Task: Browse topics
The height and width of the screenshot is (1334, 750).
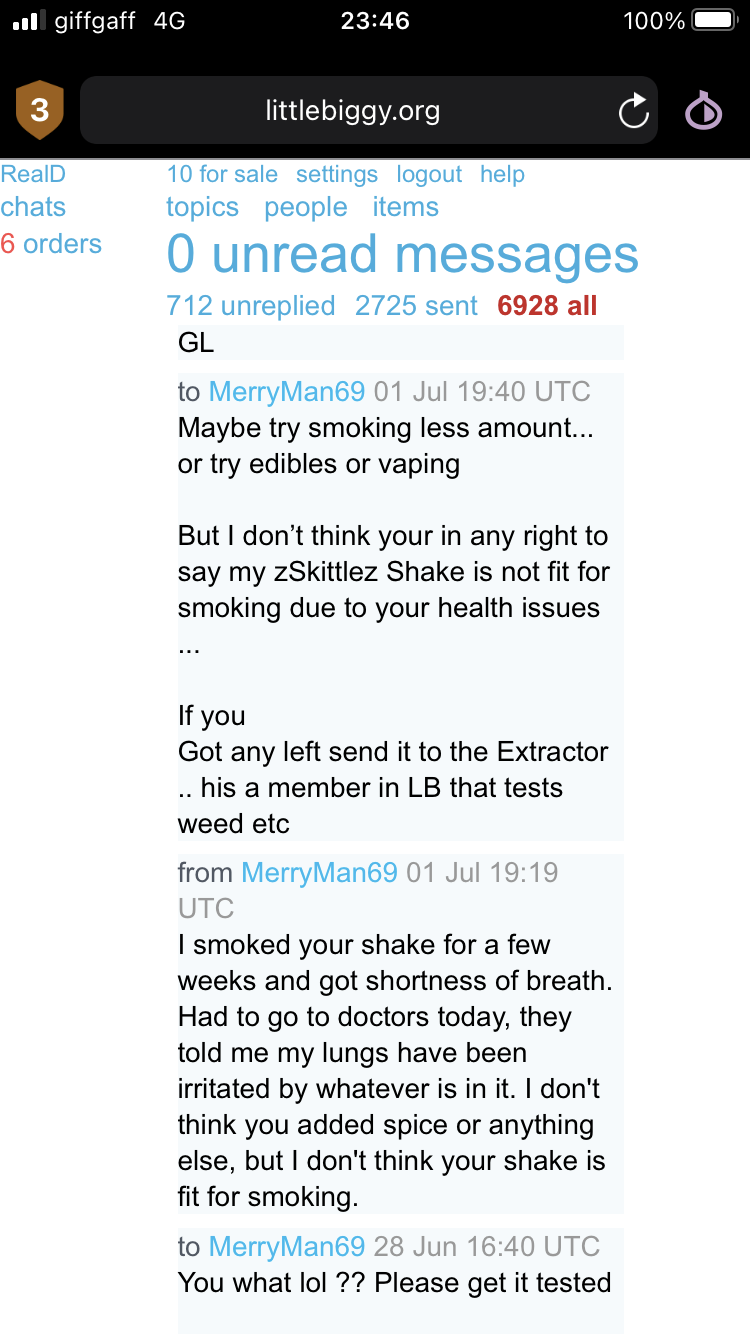Action: coord(202,207)
